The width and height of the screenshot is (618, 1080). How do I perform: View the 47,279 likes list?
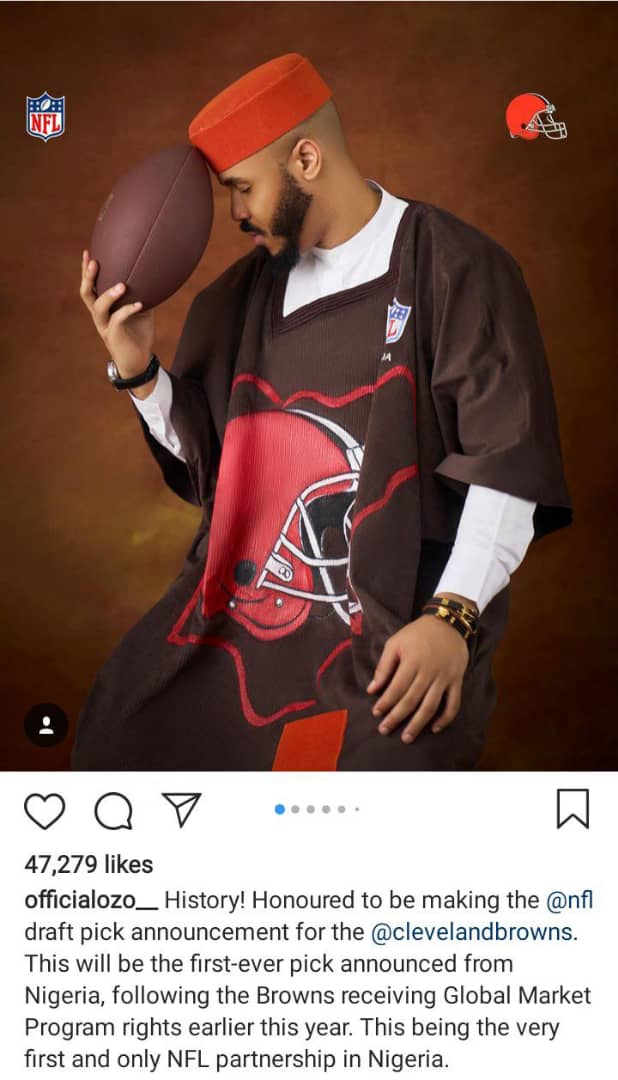(x=89, y=864)
